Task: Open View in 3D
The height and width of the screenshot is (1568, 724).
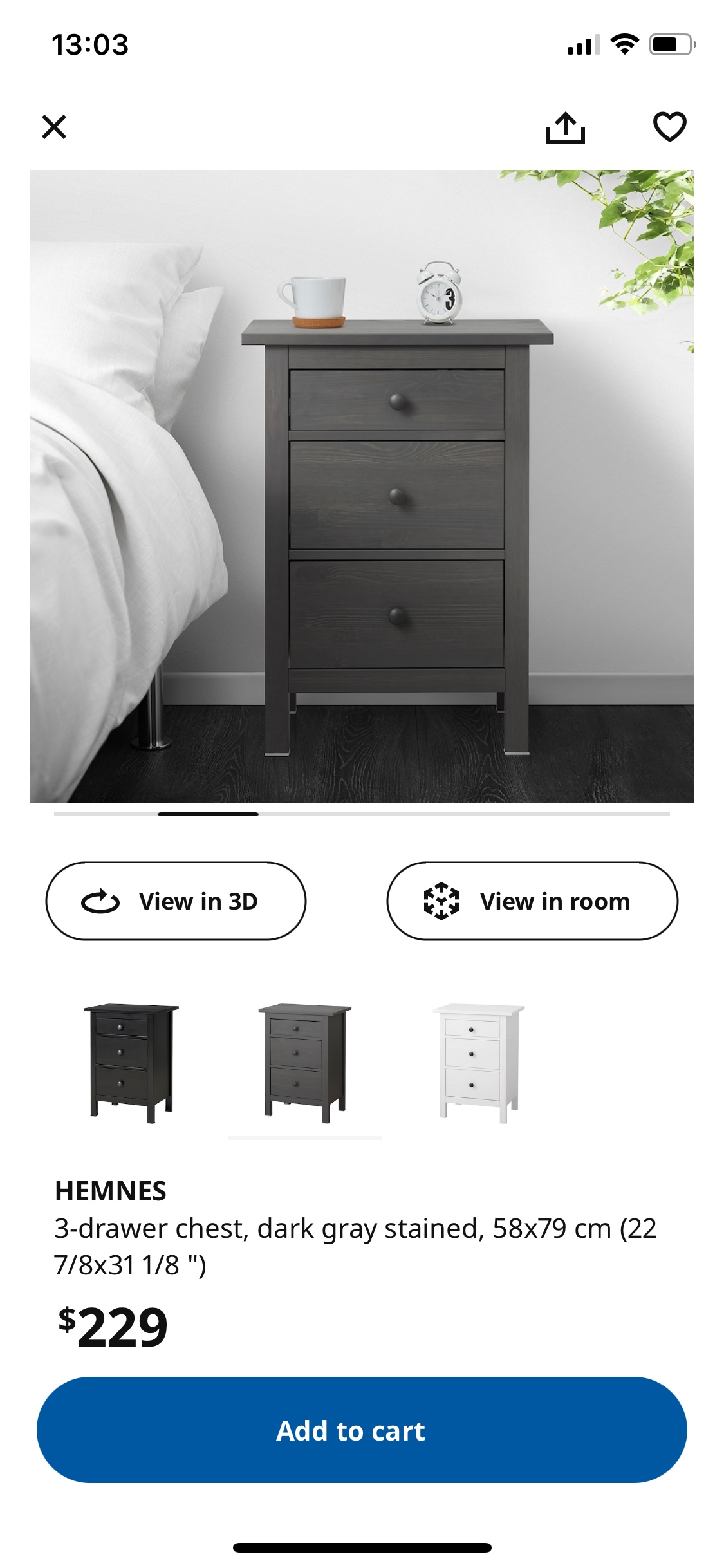Action: coord(176,901)
